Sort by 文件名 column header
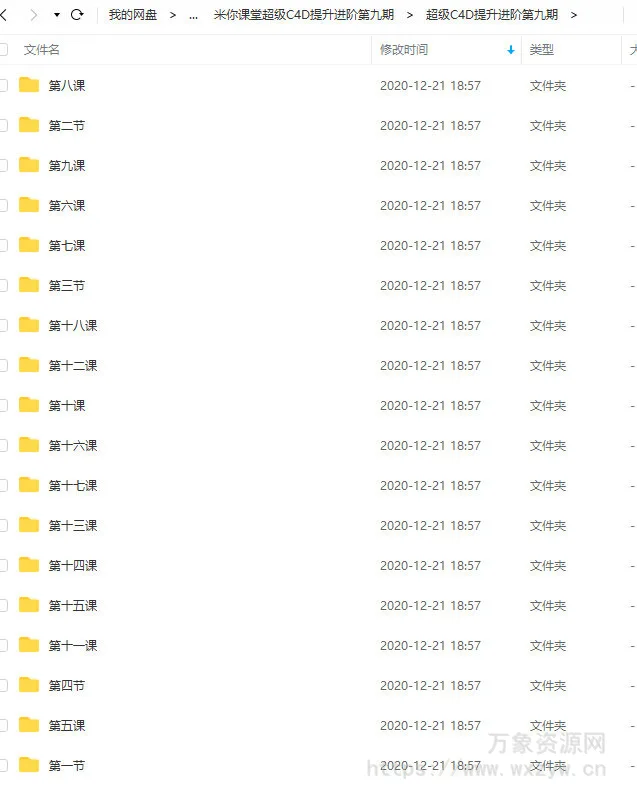The width and height of the screenshot is (637, 803). [42, 50]
